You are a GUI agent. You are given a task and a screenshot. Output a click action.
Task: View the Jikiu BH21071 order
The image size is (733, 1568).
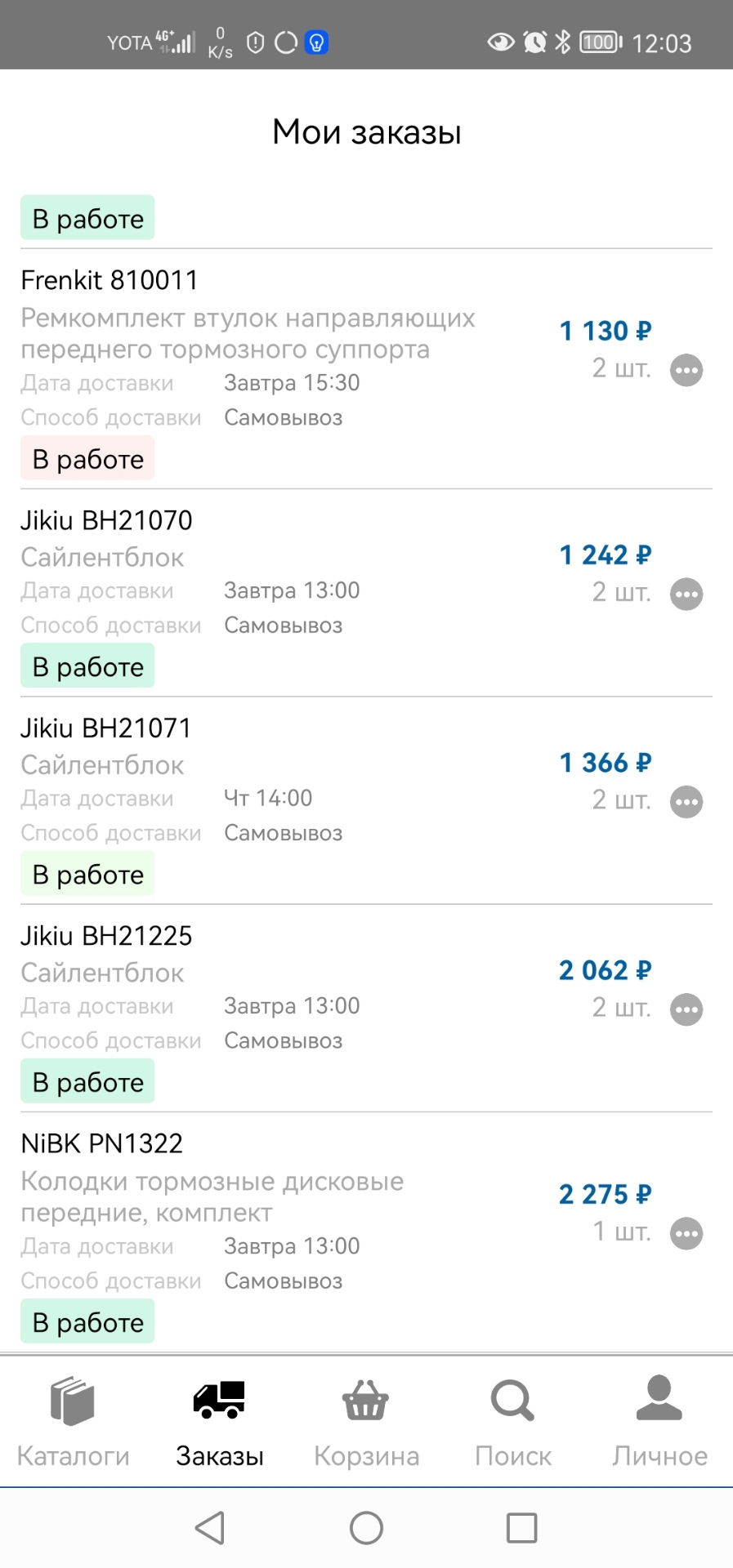[366, 800]
